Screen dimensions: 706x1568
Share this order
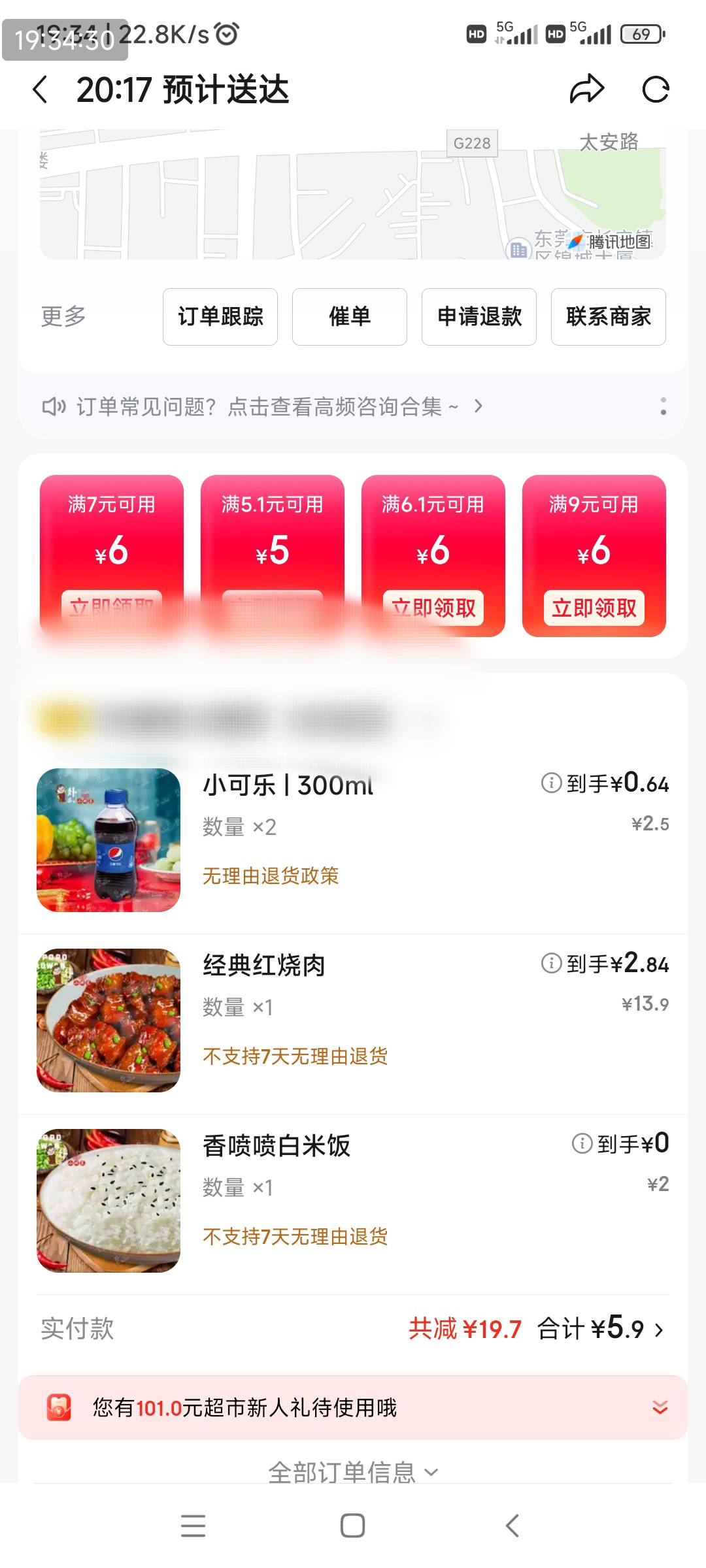586,90
